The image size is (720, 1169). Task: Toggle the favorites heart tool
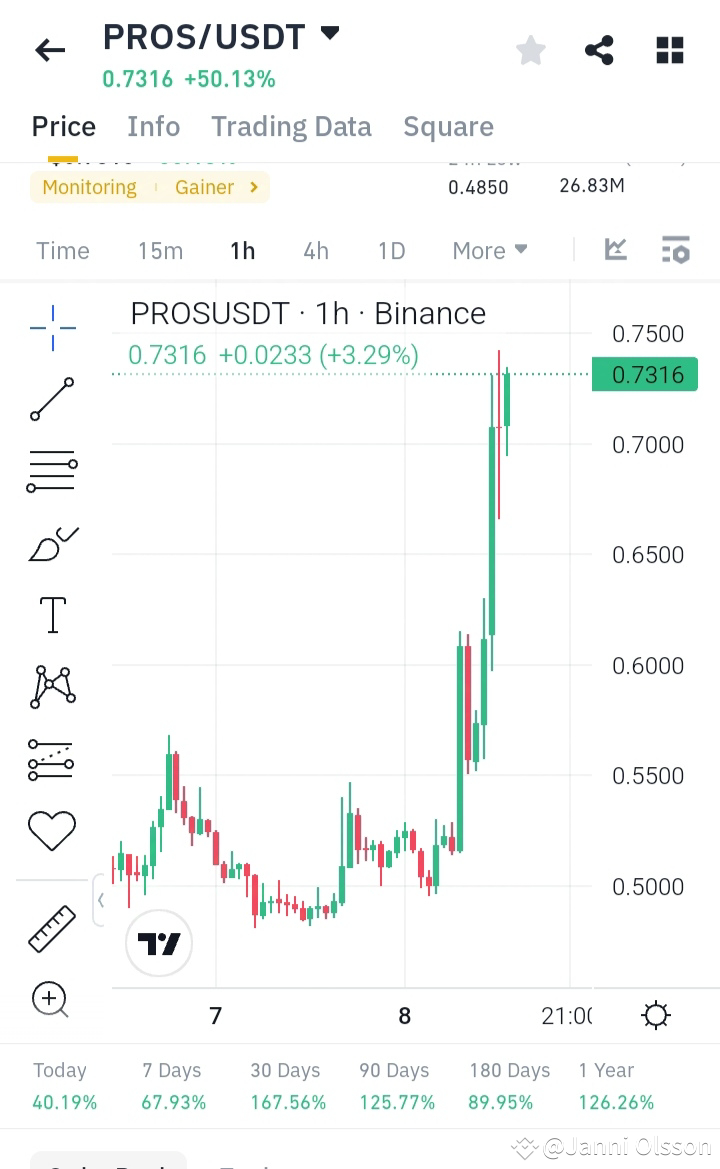click(52, 830)
